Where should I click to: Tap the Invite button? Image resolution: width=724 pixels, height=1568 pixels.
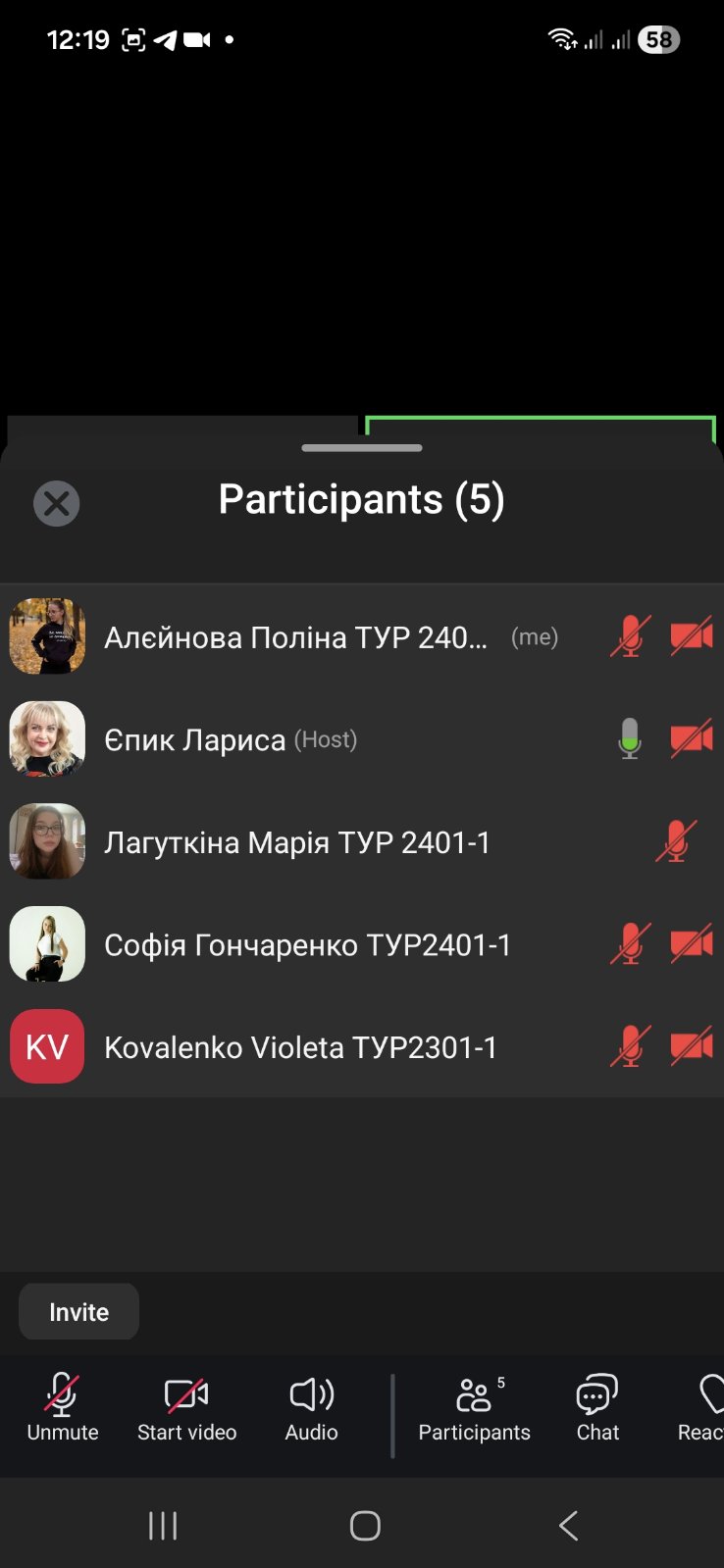coord(78,1312)
